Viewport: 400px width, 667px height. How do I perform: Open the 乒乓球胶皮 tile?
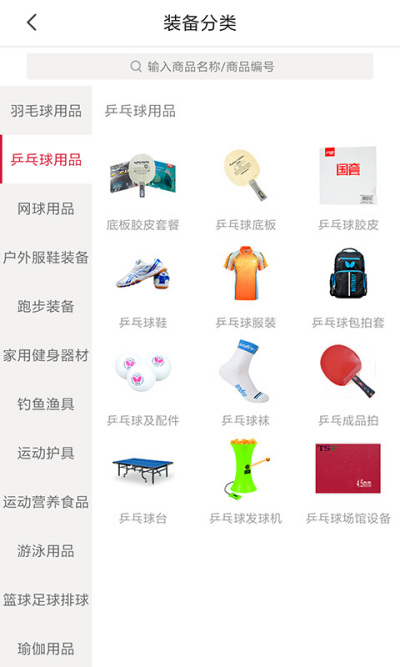348,189
